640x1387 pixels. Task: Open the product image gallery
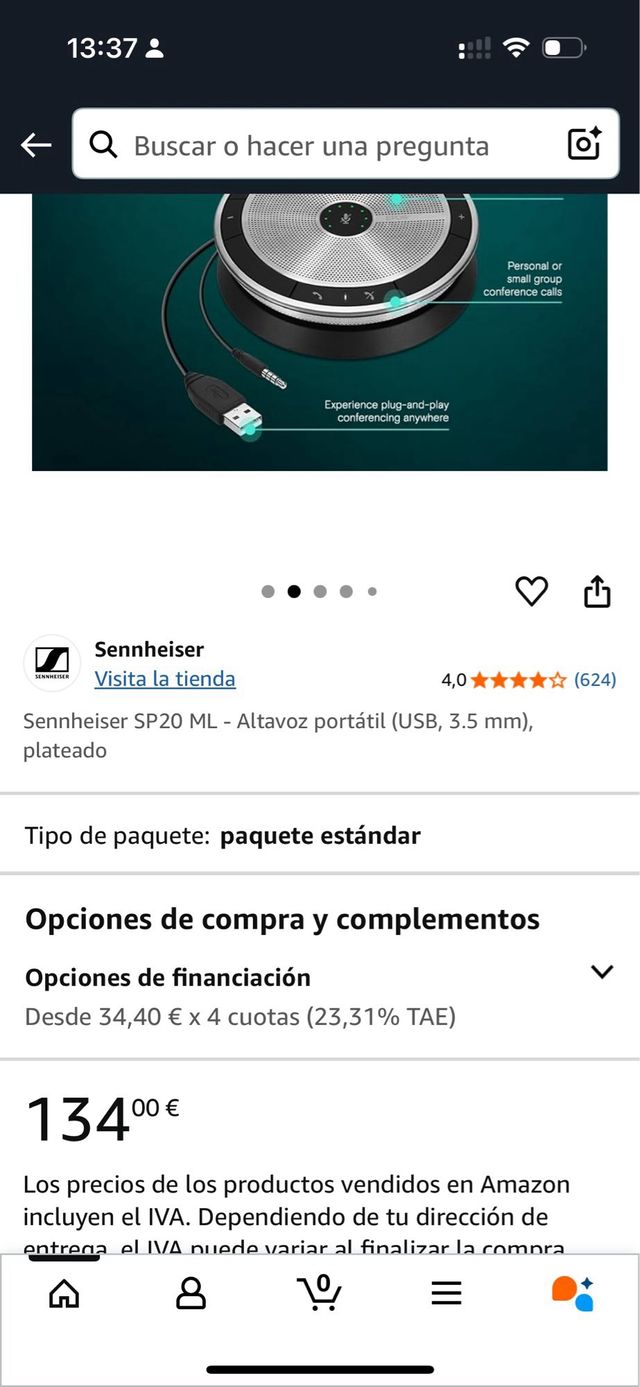pos(320,330)
